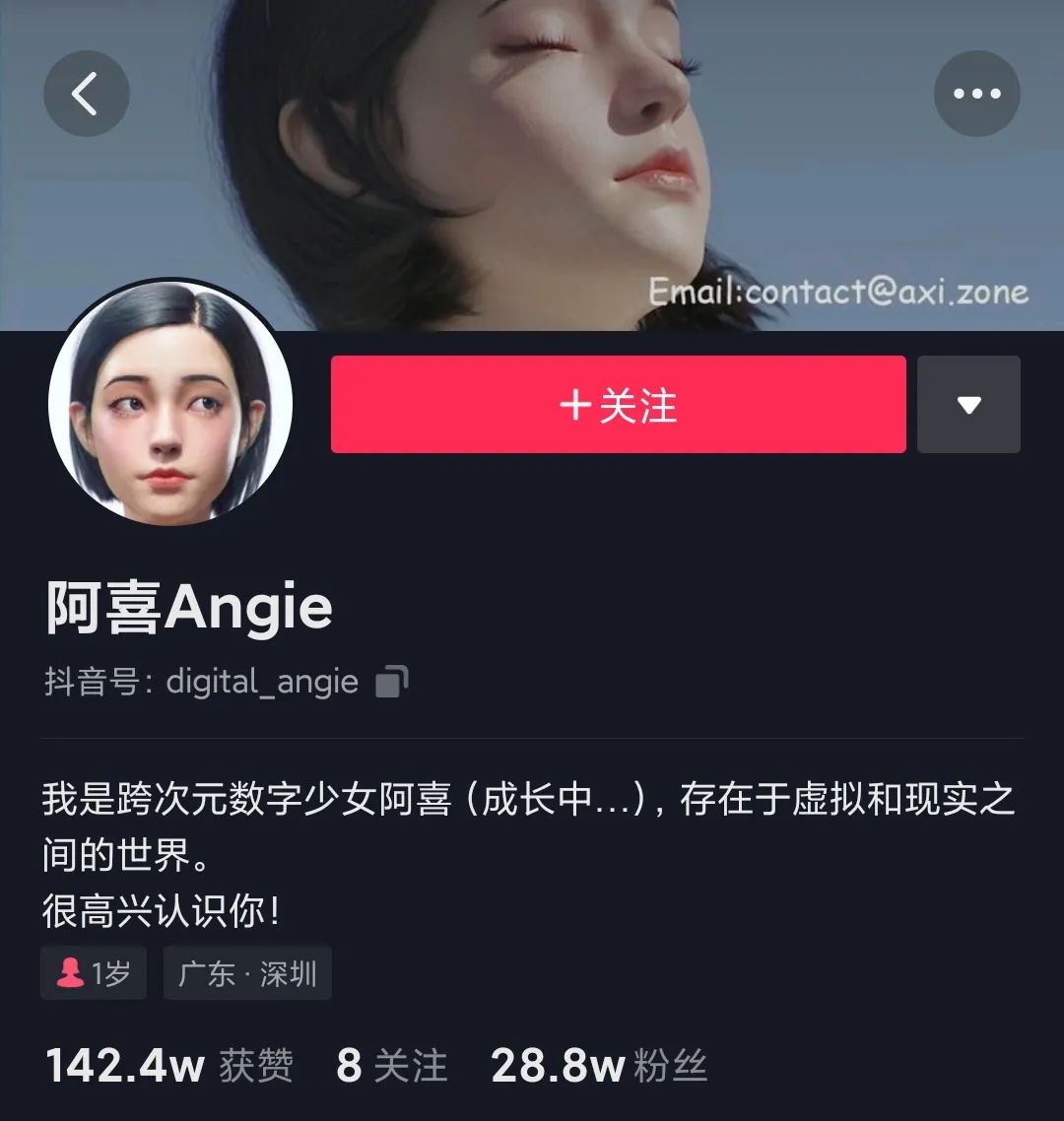Copy the 抖音号 digital_angie

pos(392,682)
